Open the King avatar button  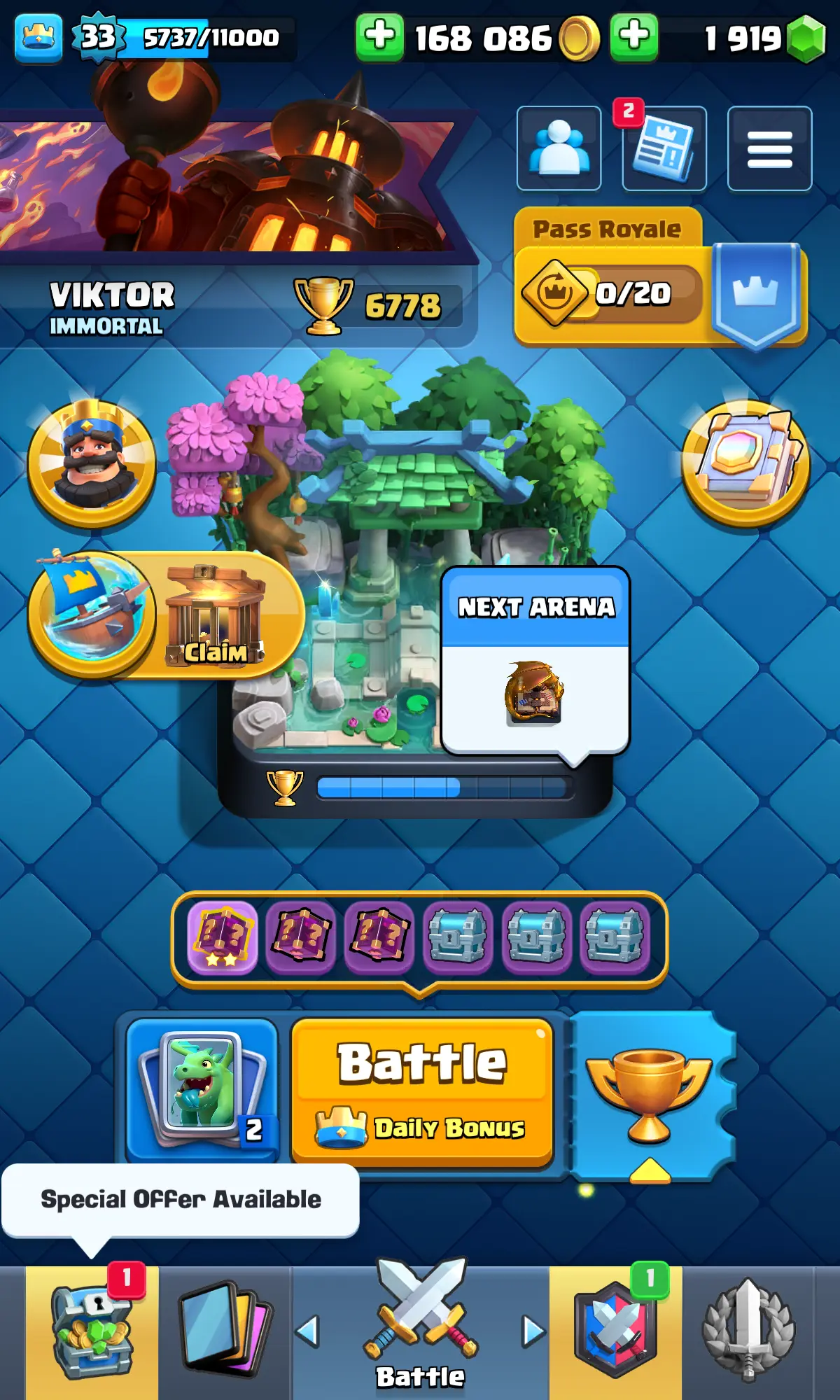pos(91,462)
